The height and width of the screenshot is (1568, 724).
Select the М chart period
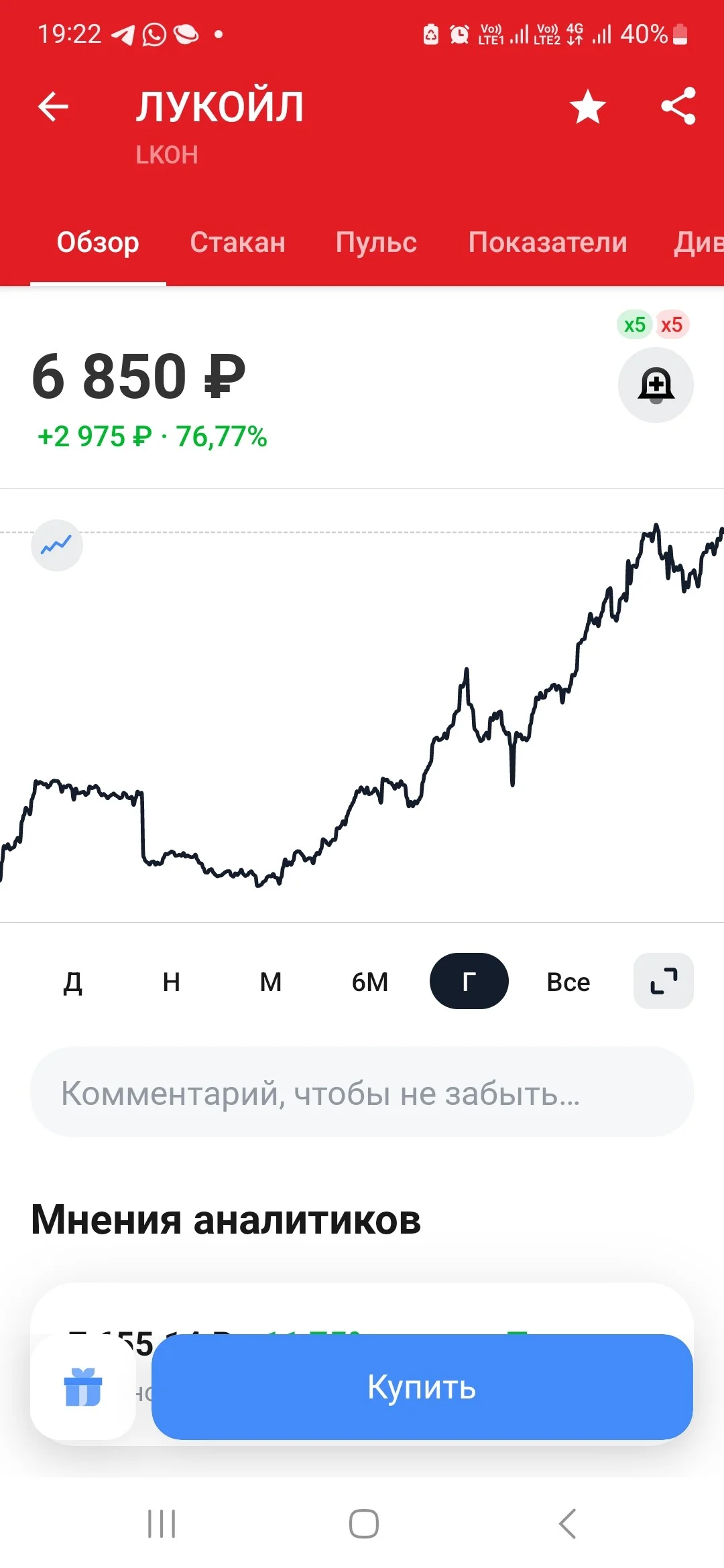click(271, 982)
